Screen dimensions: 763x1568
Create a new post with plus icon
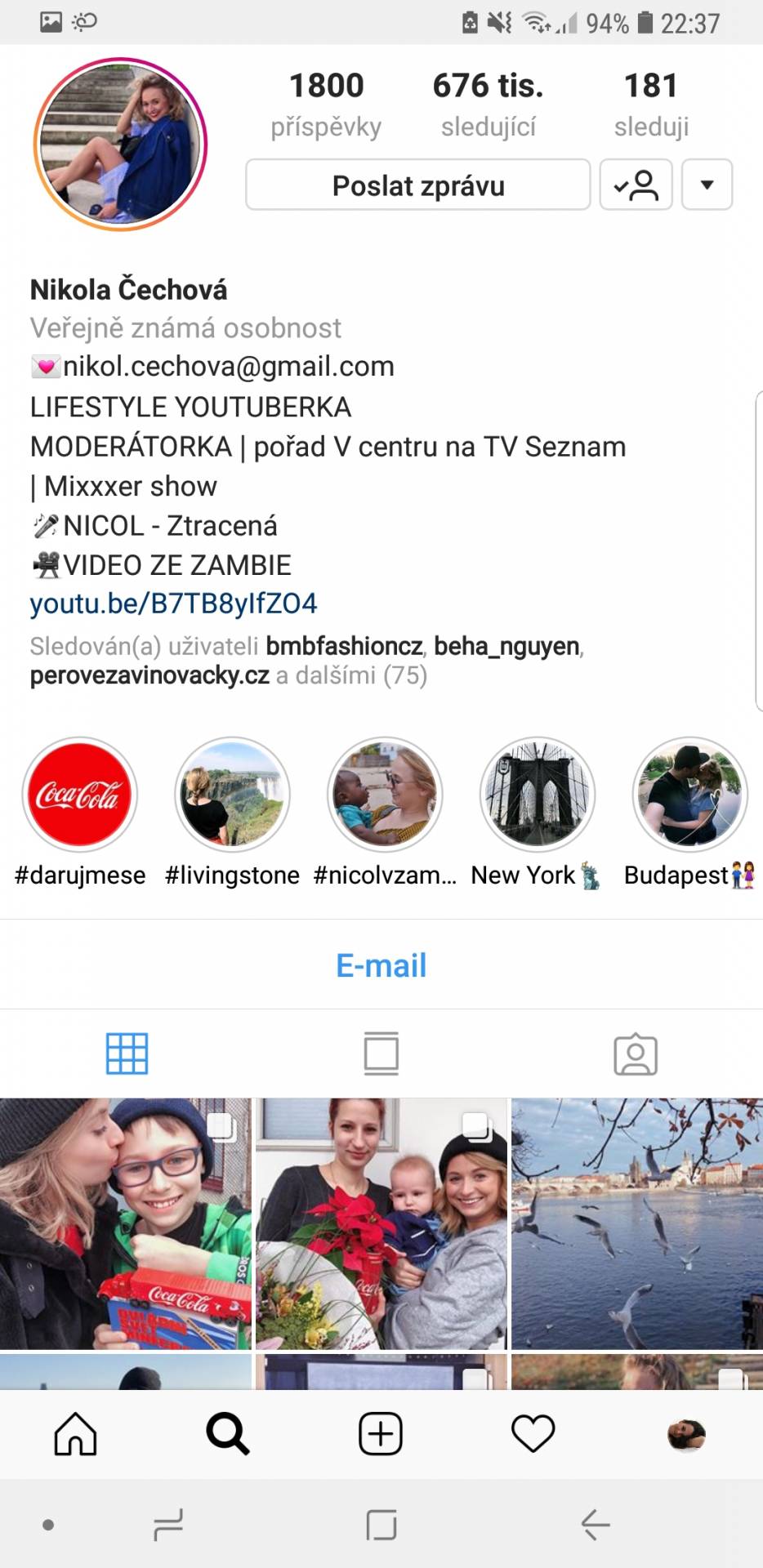(x=381, y=1434)
